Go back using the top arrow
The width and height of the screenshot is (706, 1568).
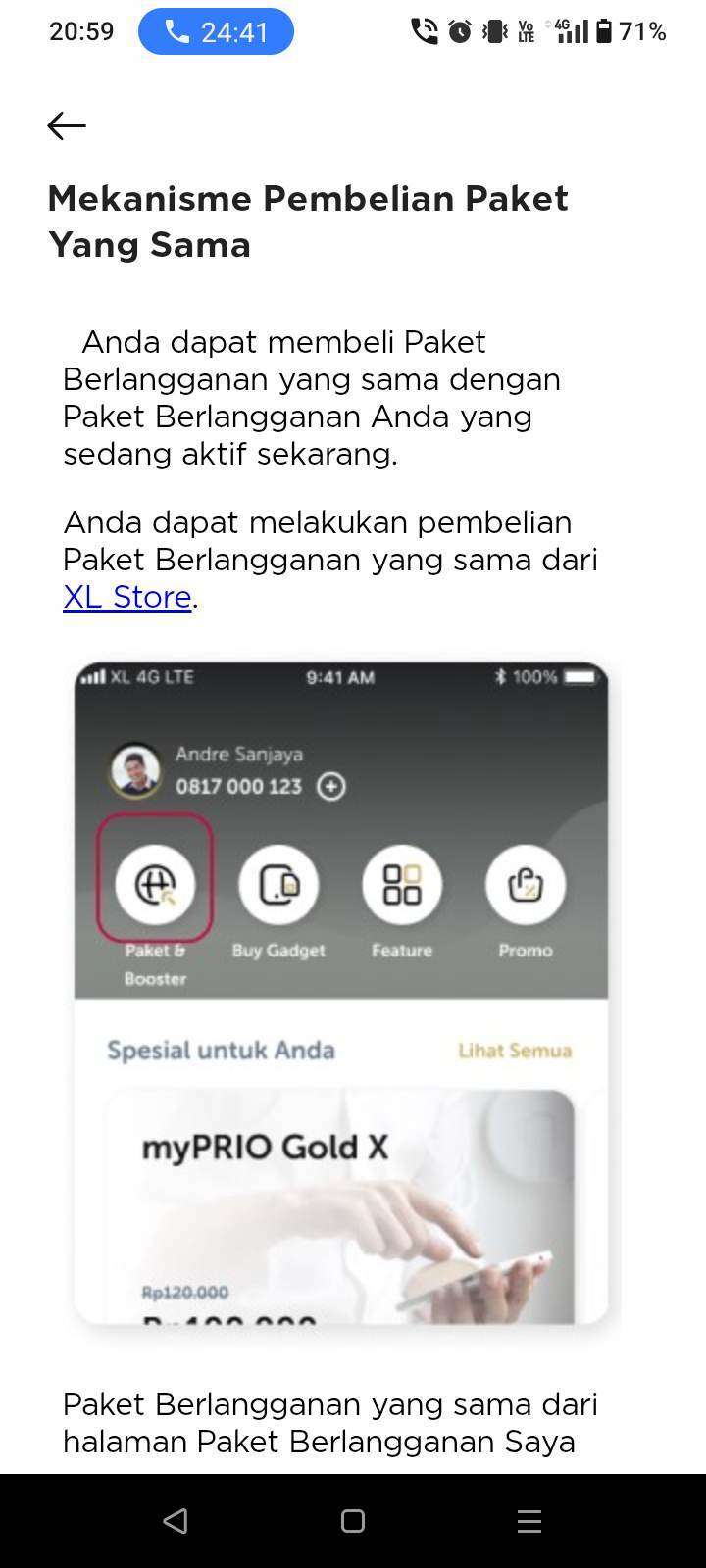click(67, 125)
